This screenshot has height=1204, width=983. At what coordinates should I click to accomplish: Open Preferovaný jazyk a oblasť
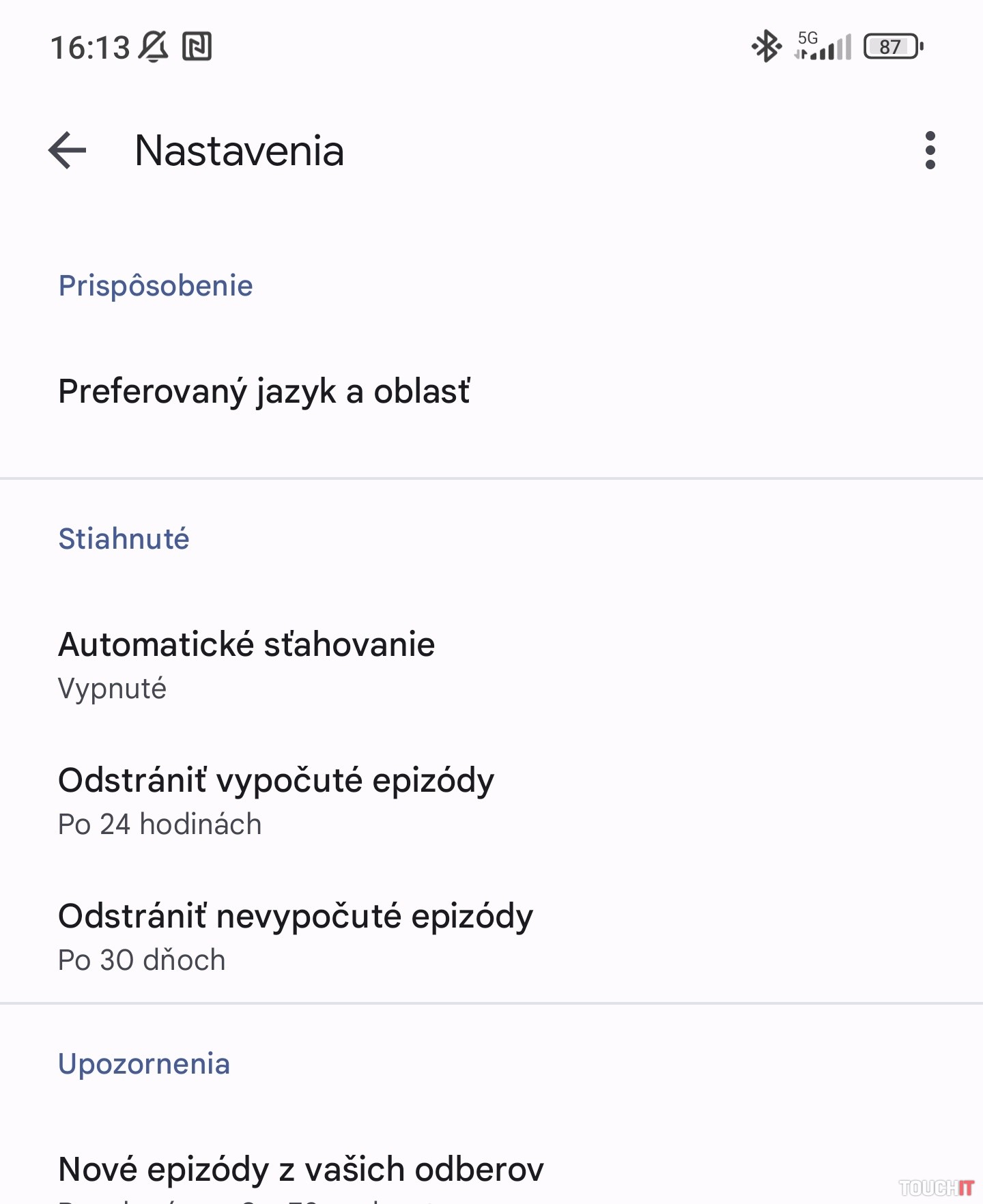[x=264, y=392]
